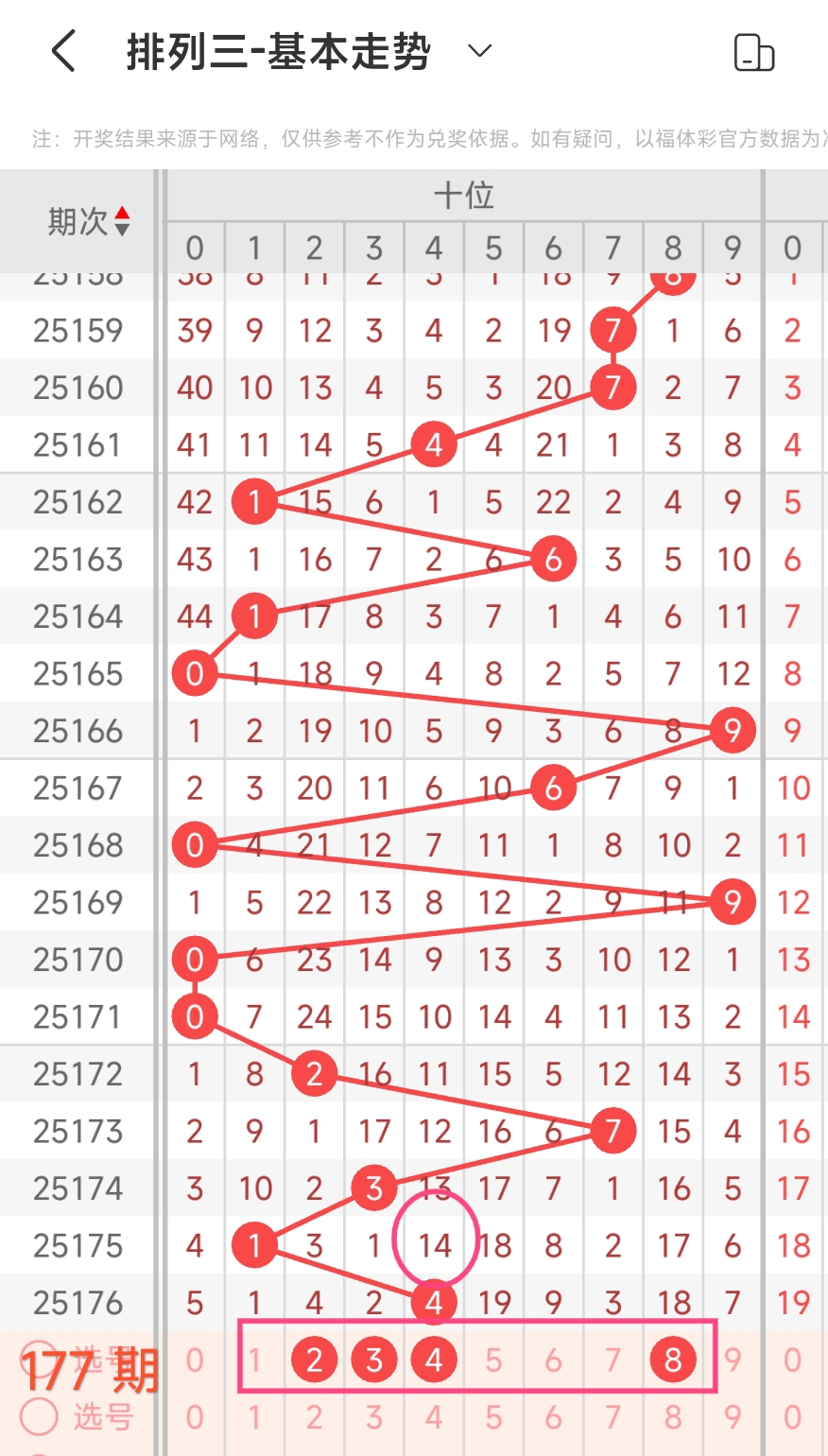Go back using the top-left arrow
828x1456 pixels.
63,51
